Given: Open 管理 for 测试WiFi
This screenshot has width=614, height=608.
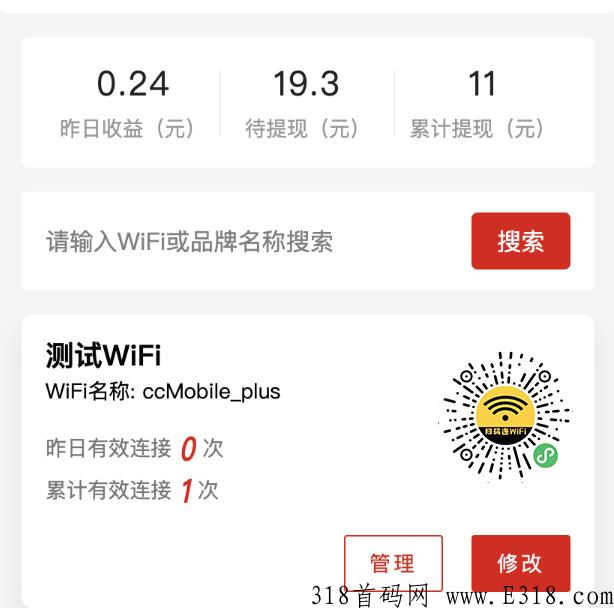Looking at the screenshot, I should pos(393,563).
